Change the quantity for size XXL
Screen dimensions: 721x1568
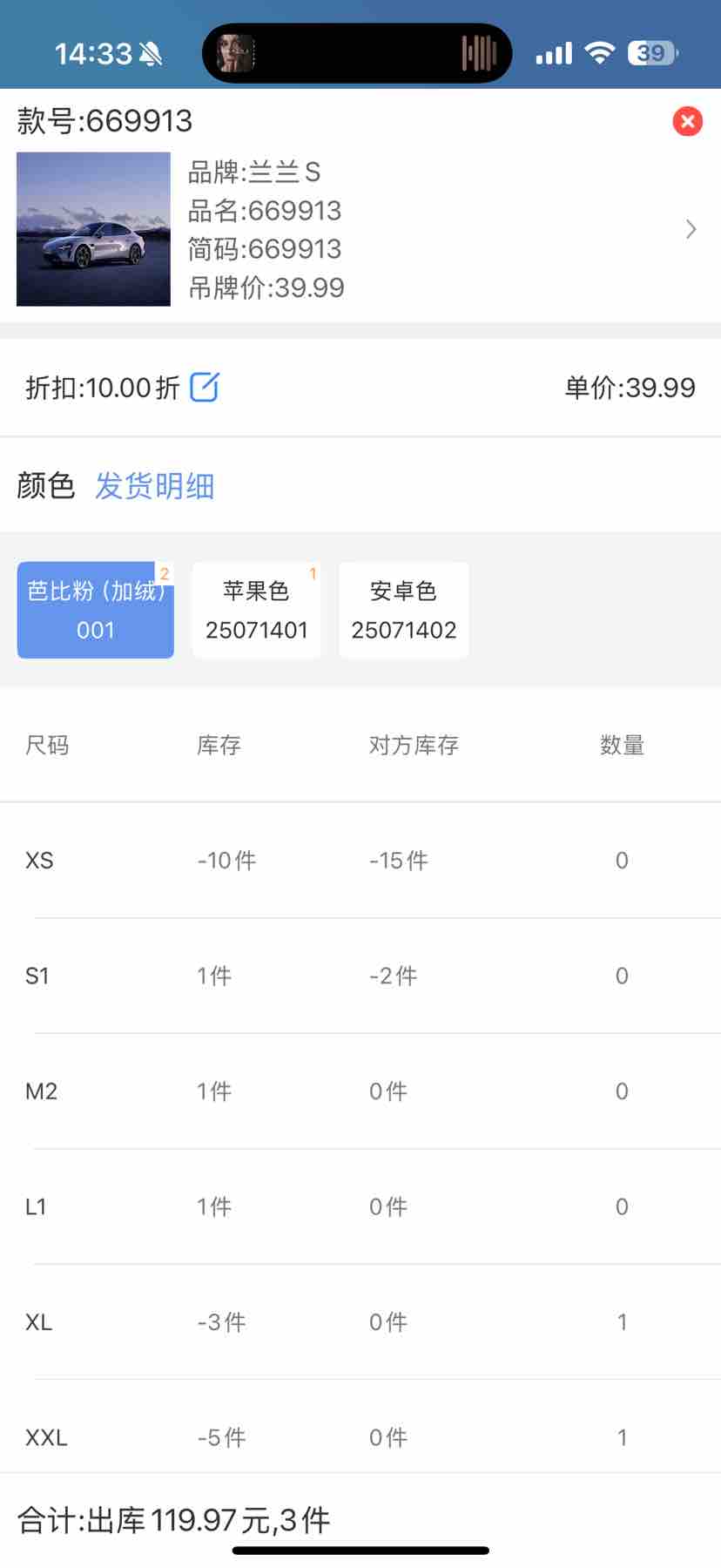[x=622, y=1437]
